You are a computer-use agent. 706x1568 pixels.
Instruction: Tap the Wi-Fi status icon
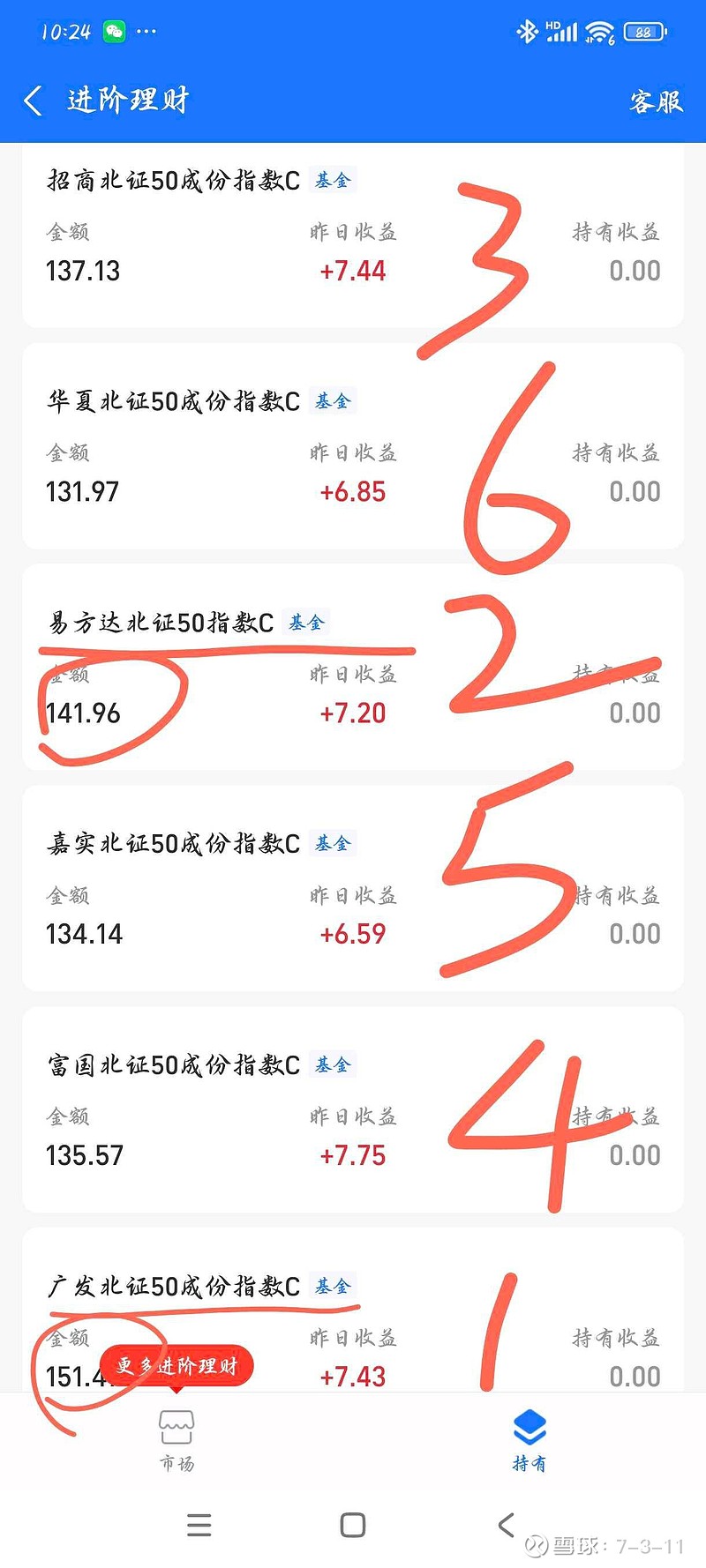click(602, 31)
